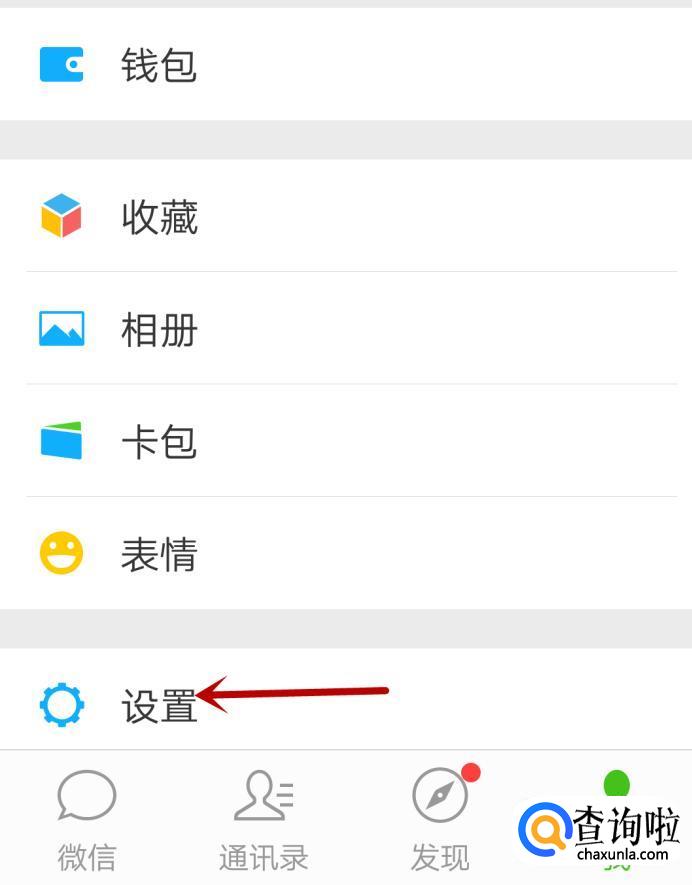Open 设置 settings
Image resolution: width=692 pixels, height=885 pixels.
point(158,706)
